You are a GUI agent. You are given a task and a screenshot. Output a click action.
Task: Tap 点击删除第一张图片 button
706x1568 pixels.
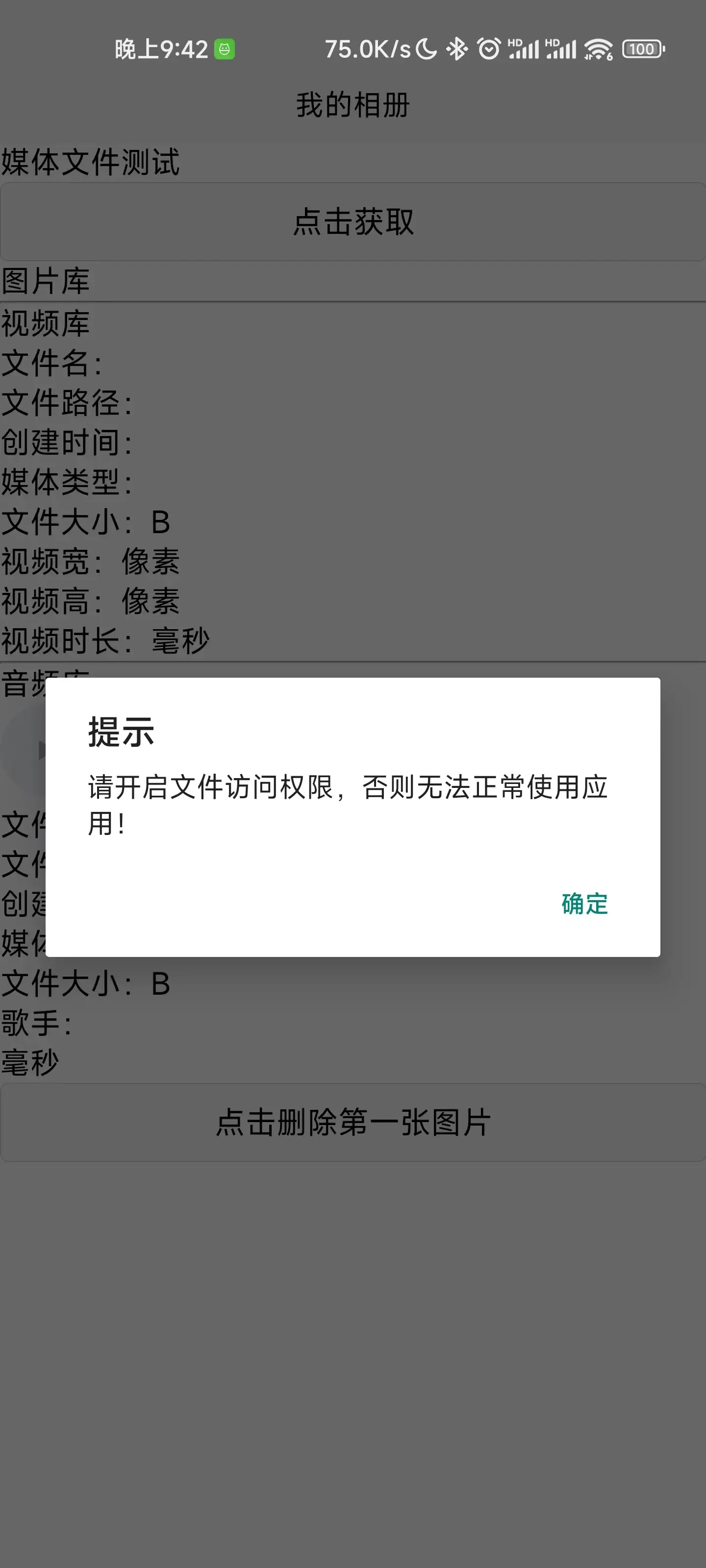click(x=353, y=1122)
